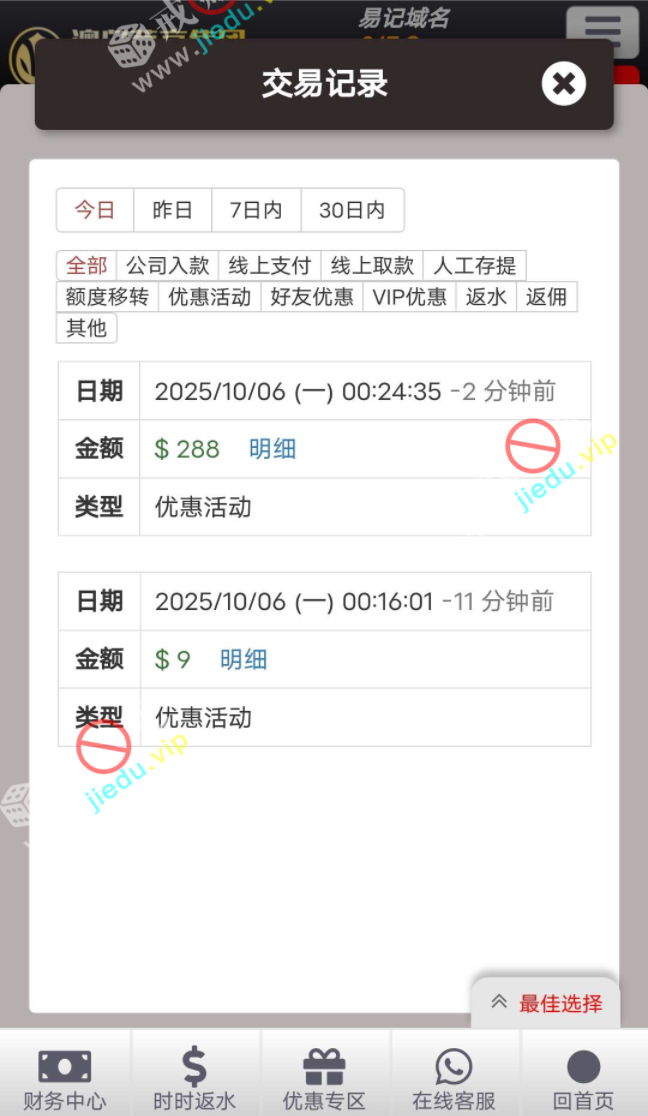
Task: Filter by 优惠活动 category
Action: [209, 297]
